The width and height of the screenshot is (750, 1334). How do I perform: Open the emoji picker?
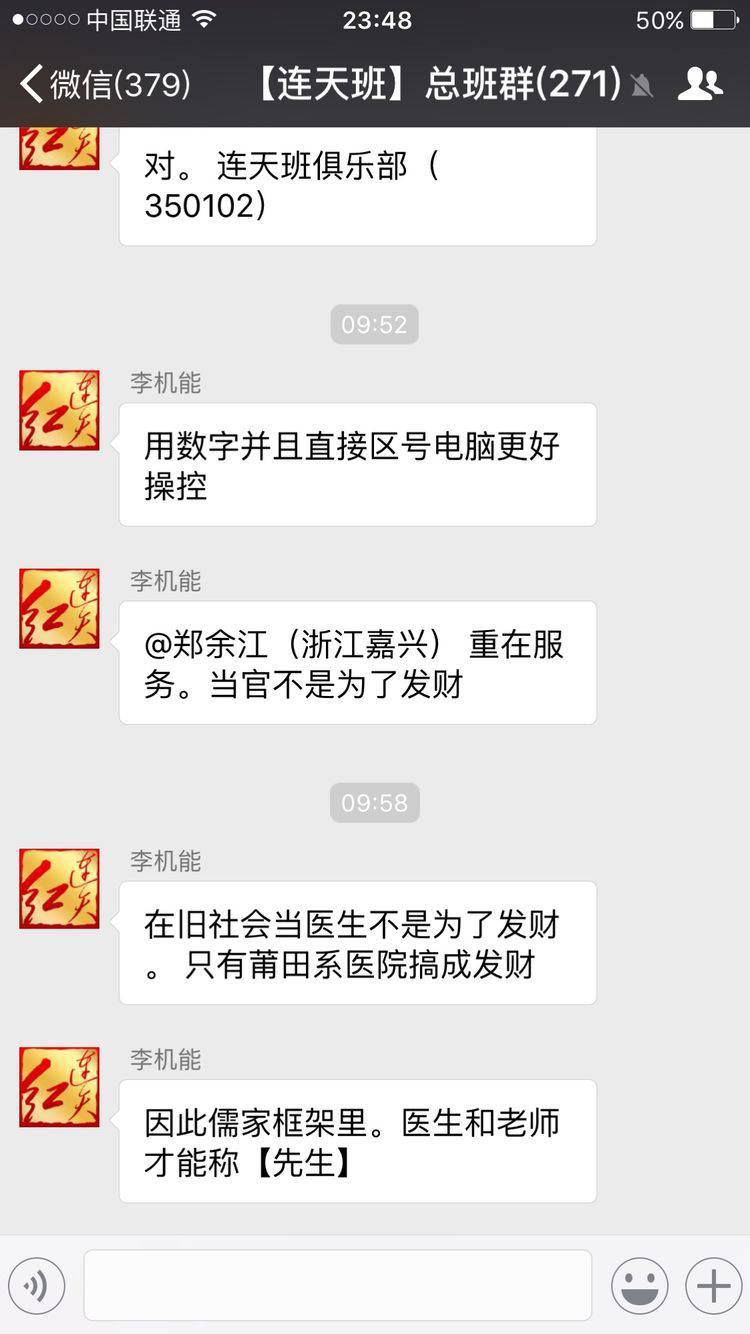coord(640,1286)
